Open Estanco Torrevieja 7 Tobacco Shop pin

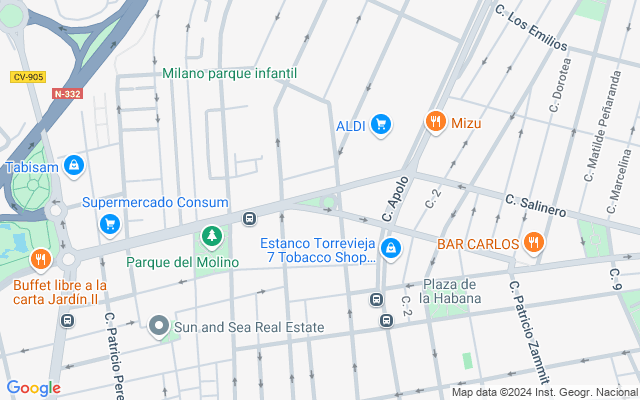tap(391, 247)
